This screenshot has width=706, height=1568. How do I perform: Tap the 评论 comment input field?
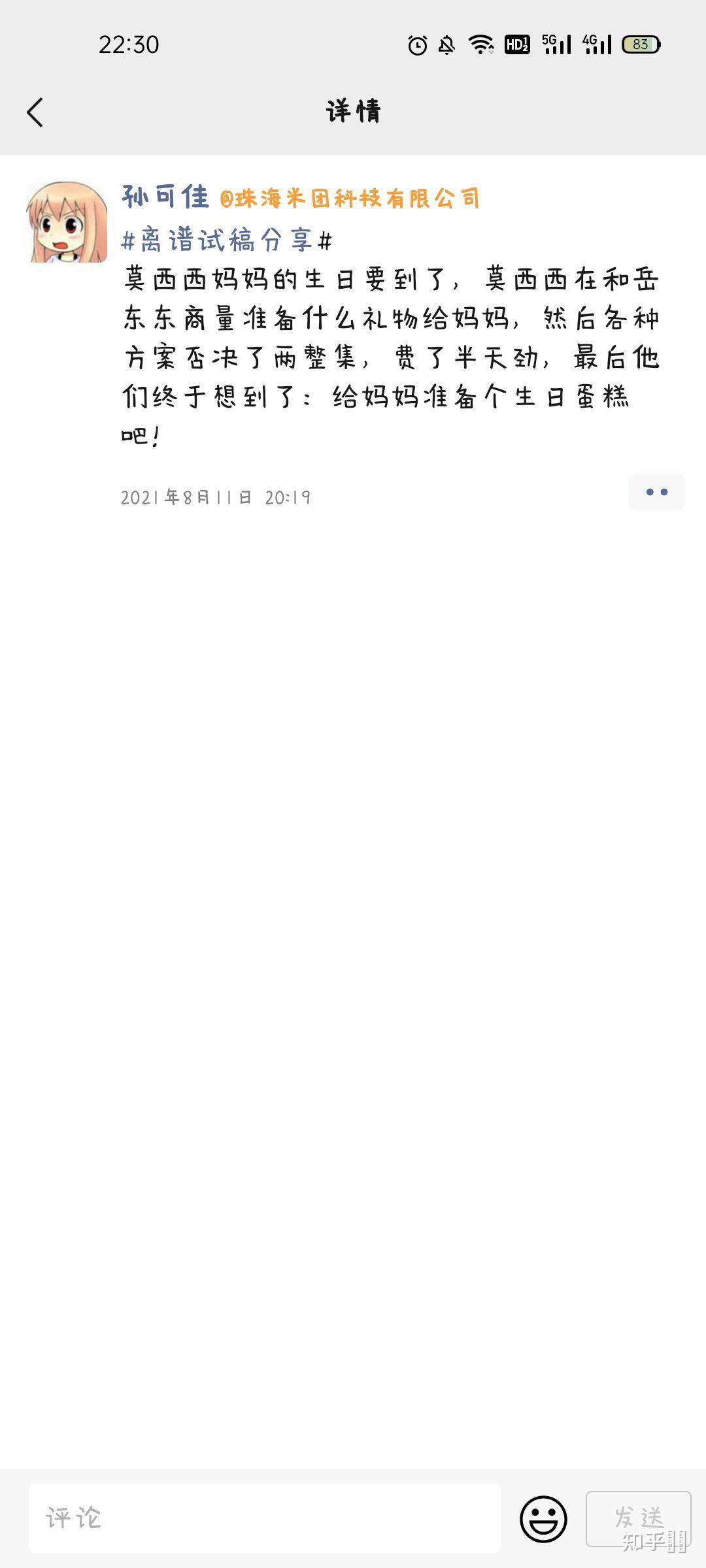[265, 1518]
